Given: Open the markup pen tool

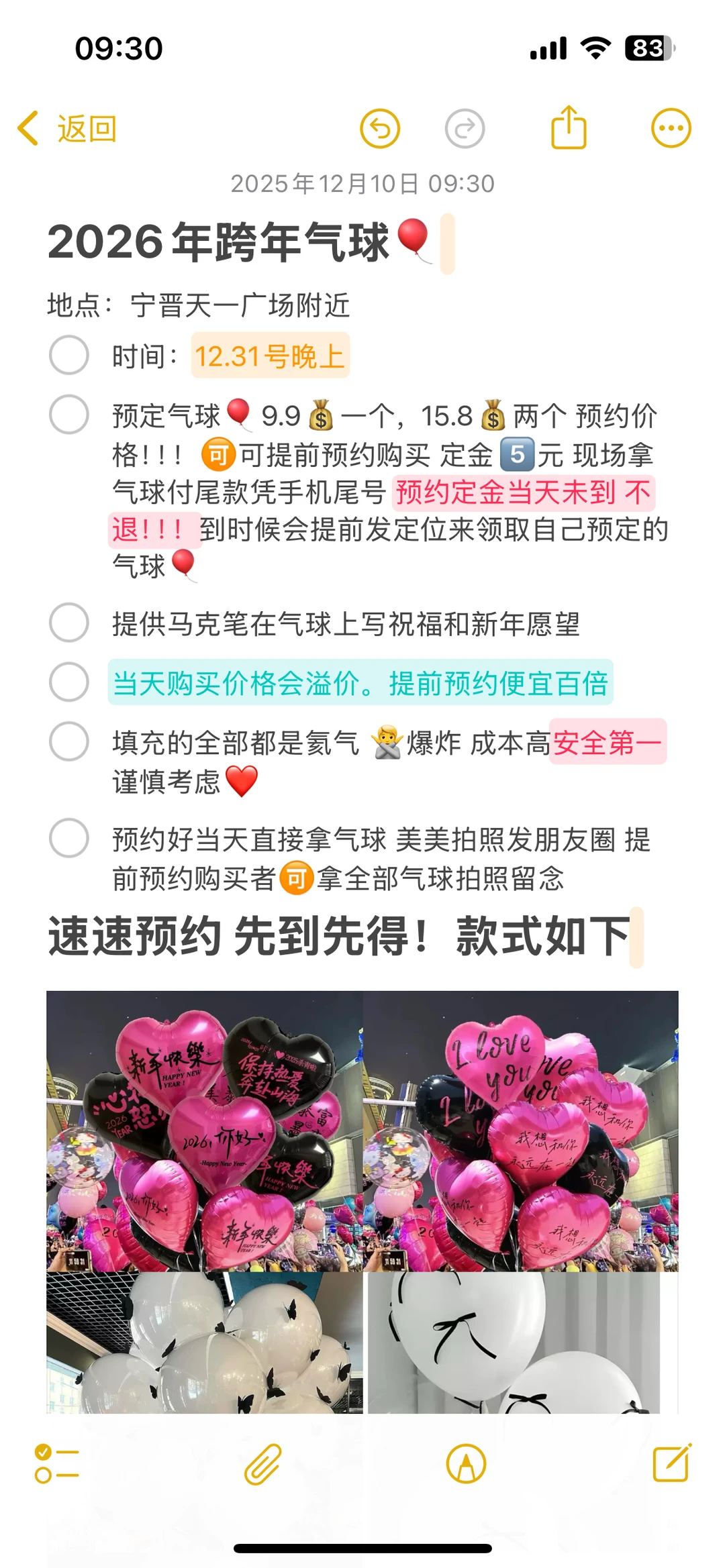Looking at the screenshot, I should point(466,1463).
